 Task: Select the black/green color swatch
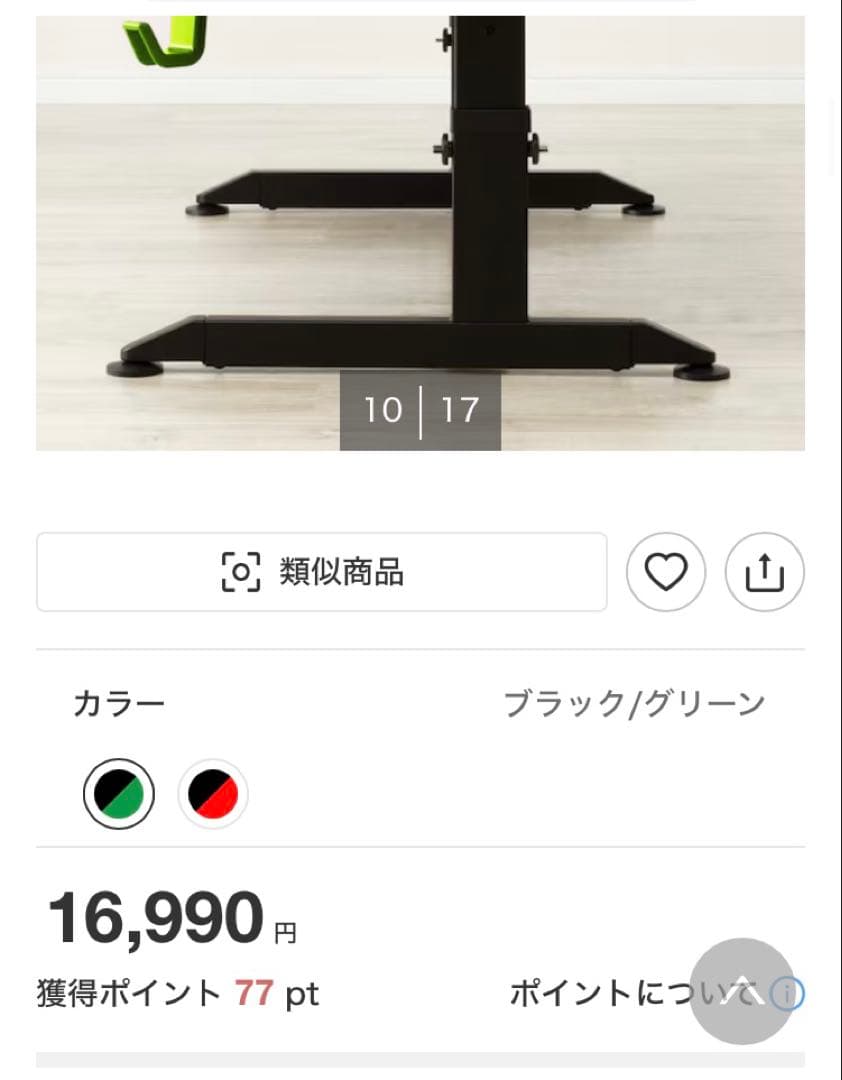[118, 792]
